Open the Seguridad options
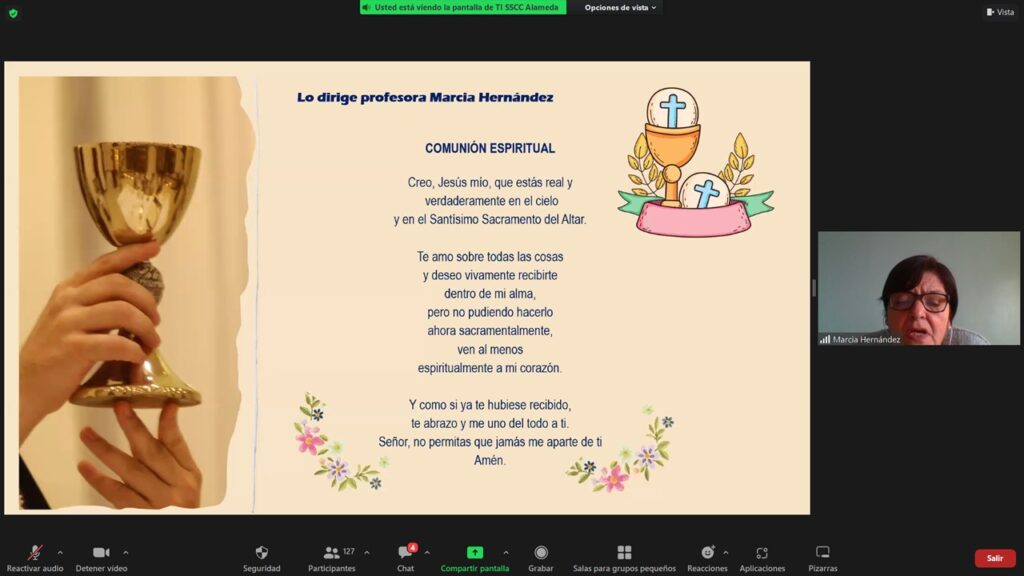The width and height of the screenshot is (1024, 576). click(x=262, y=558)
